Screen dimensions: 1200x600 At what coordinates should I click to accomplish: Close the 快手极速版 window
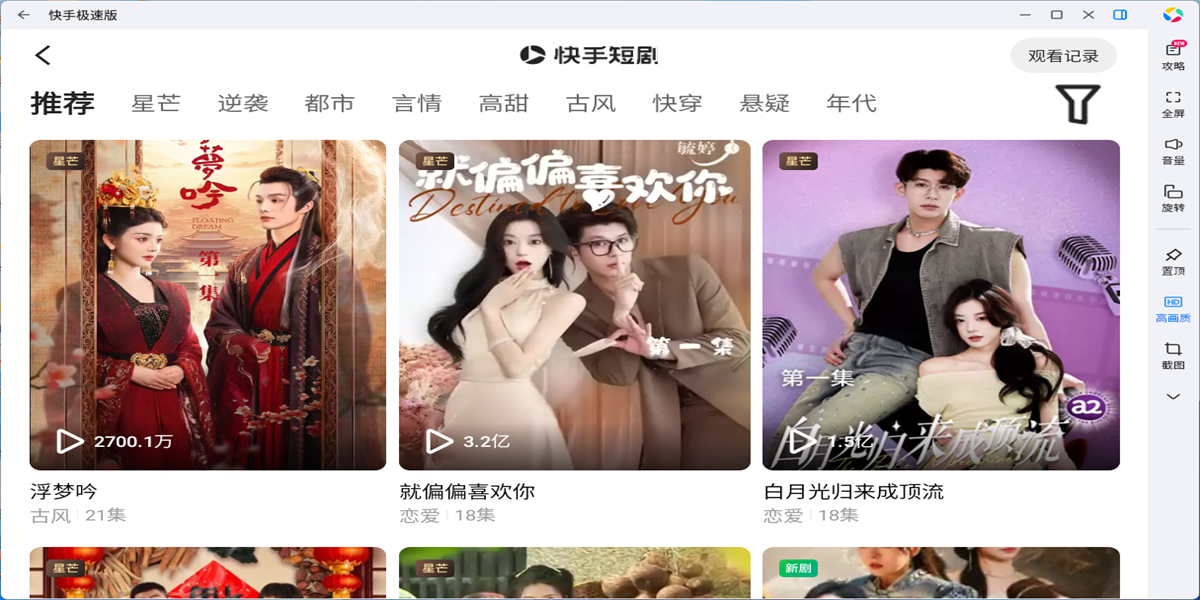click(1088, 15)
